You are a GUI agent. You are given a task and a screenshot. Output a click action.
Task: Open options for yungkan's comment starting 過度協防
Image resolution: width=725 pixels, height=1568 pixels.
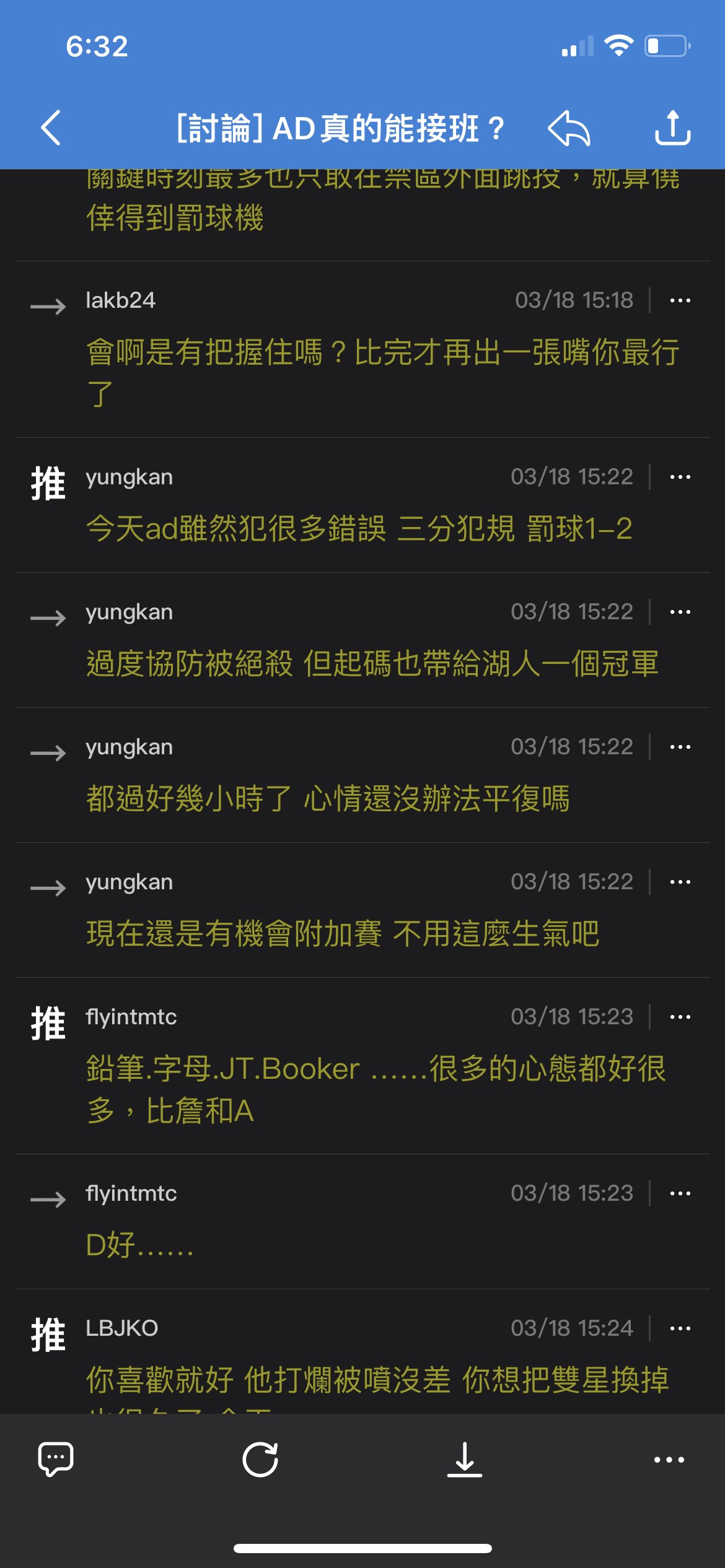click(x=680, y=612)
